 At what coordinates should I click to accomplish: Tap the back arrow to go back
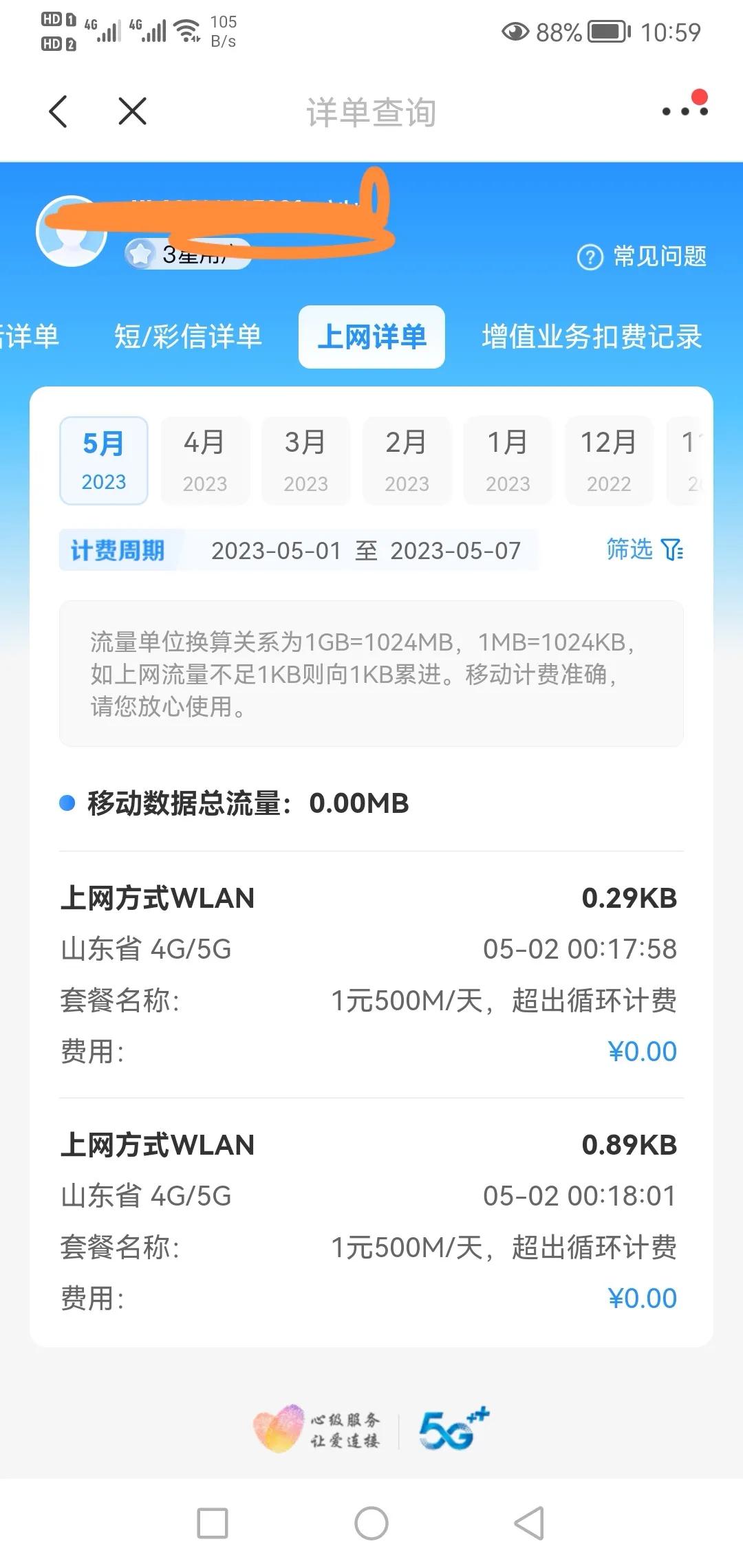point(58,110)
